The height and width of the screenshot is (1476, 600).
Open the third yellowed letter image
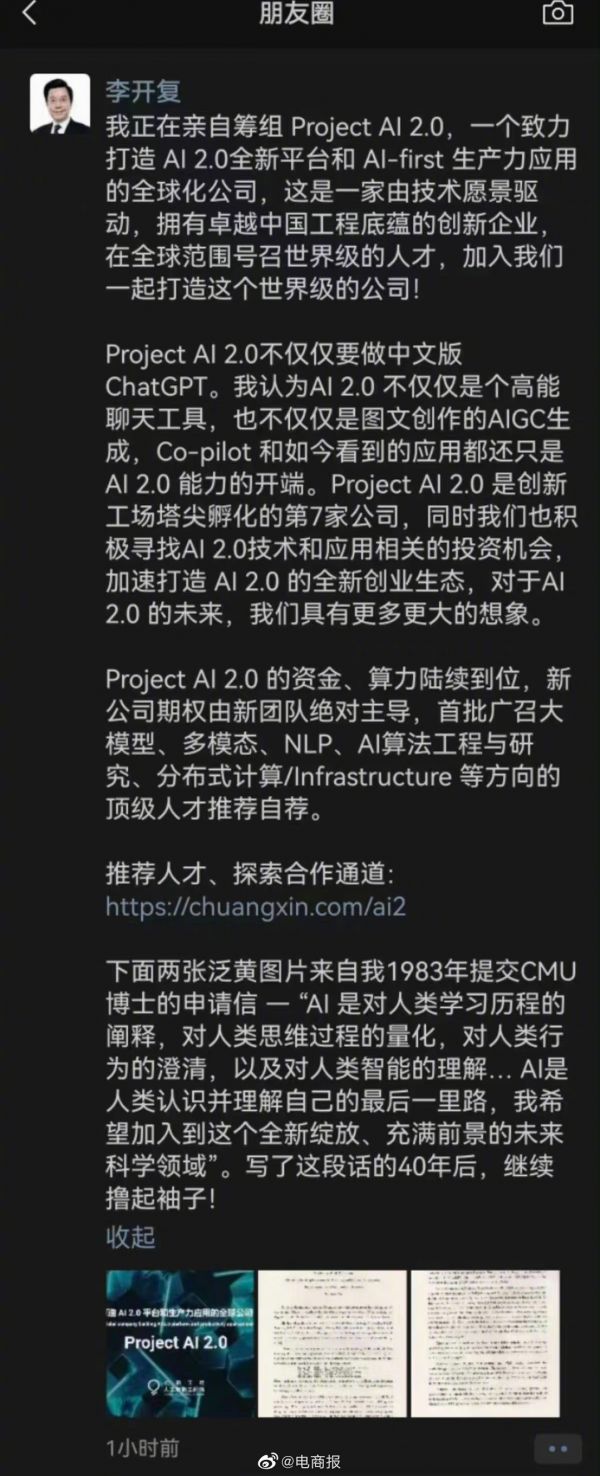pyautogui.click(x=485, y=1343)
